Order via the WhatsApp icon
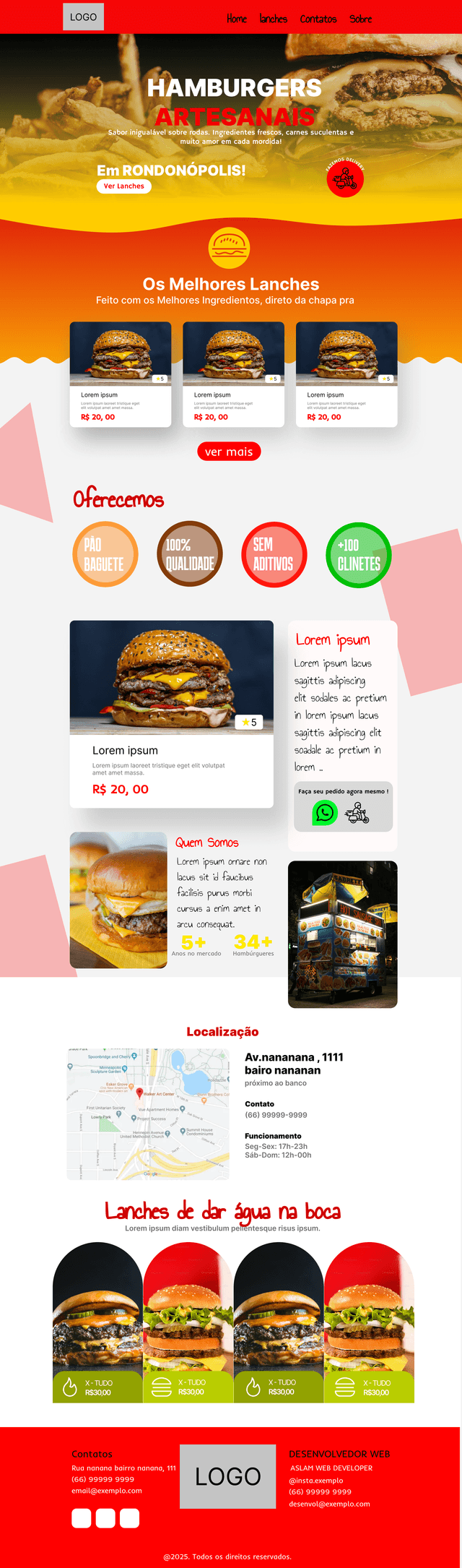Image resolution: width=462 pixels, height=1568 pixels. click(325, 813)
